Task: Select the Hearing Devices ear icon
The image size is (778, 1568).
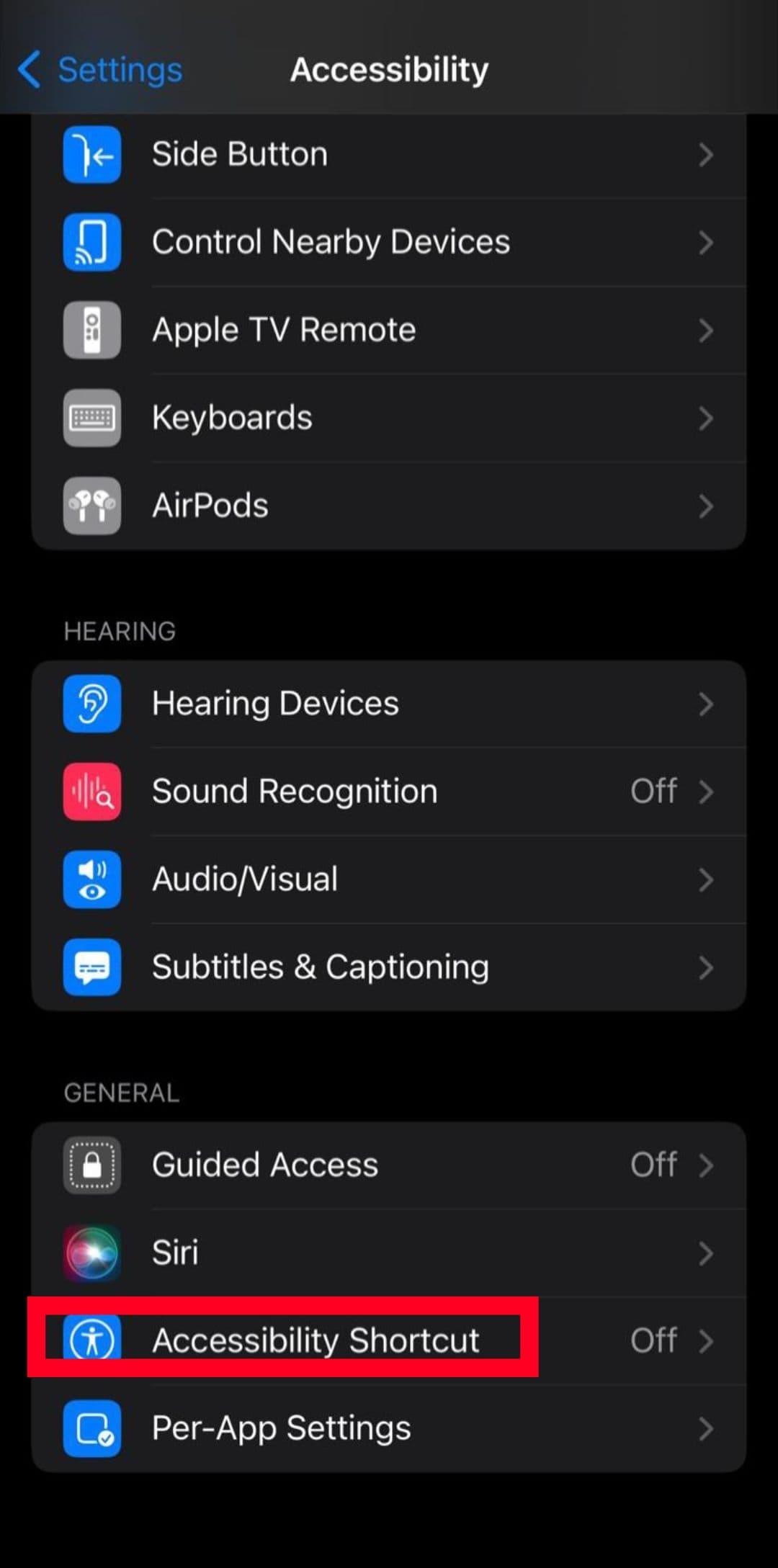Action: [91, 704]
